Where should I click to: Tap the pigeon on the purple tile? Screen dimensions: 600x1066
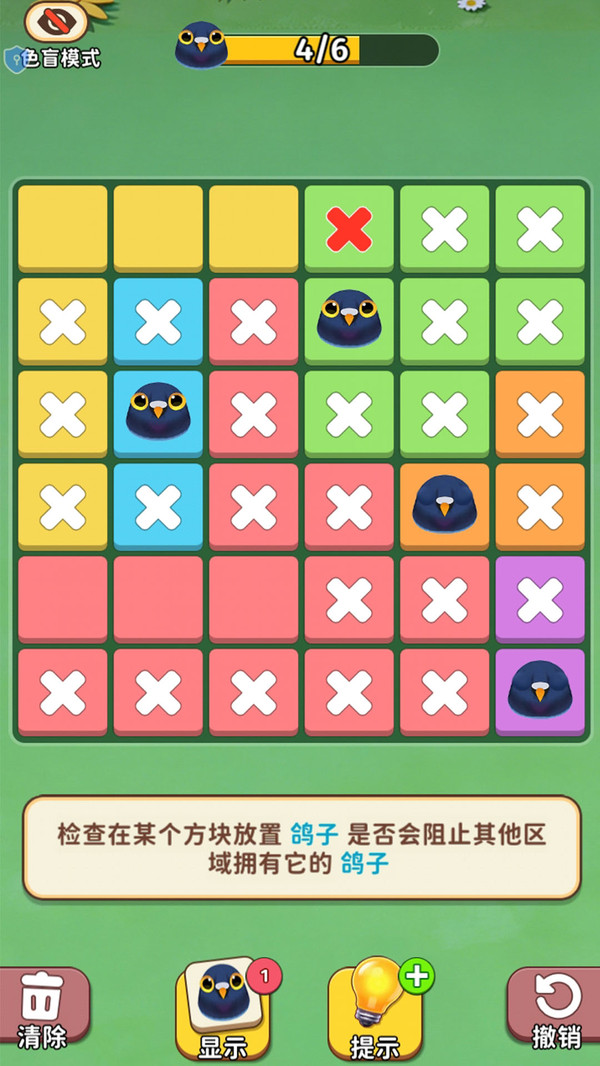click(x=540, y=692)
